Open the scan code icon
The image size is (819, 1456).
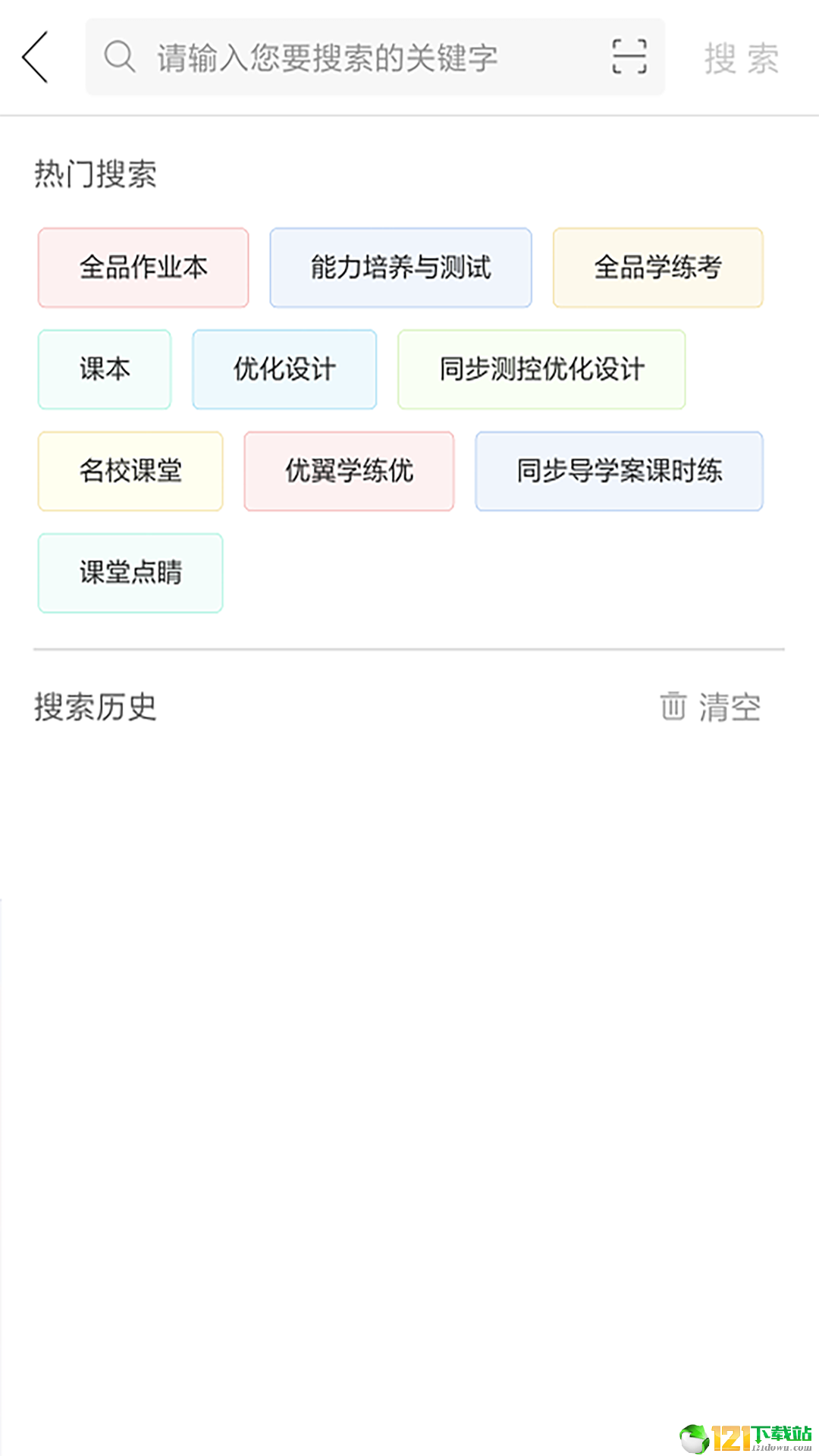click(629, 57)
